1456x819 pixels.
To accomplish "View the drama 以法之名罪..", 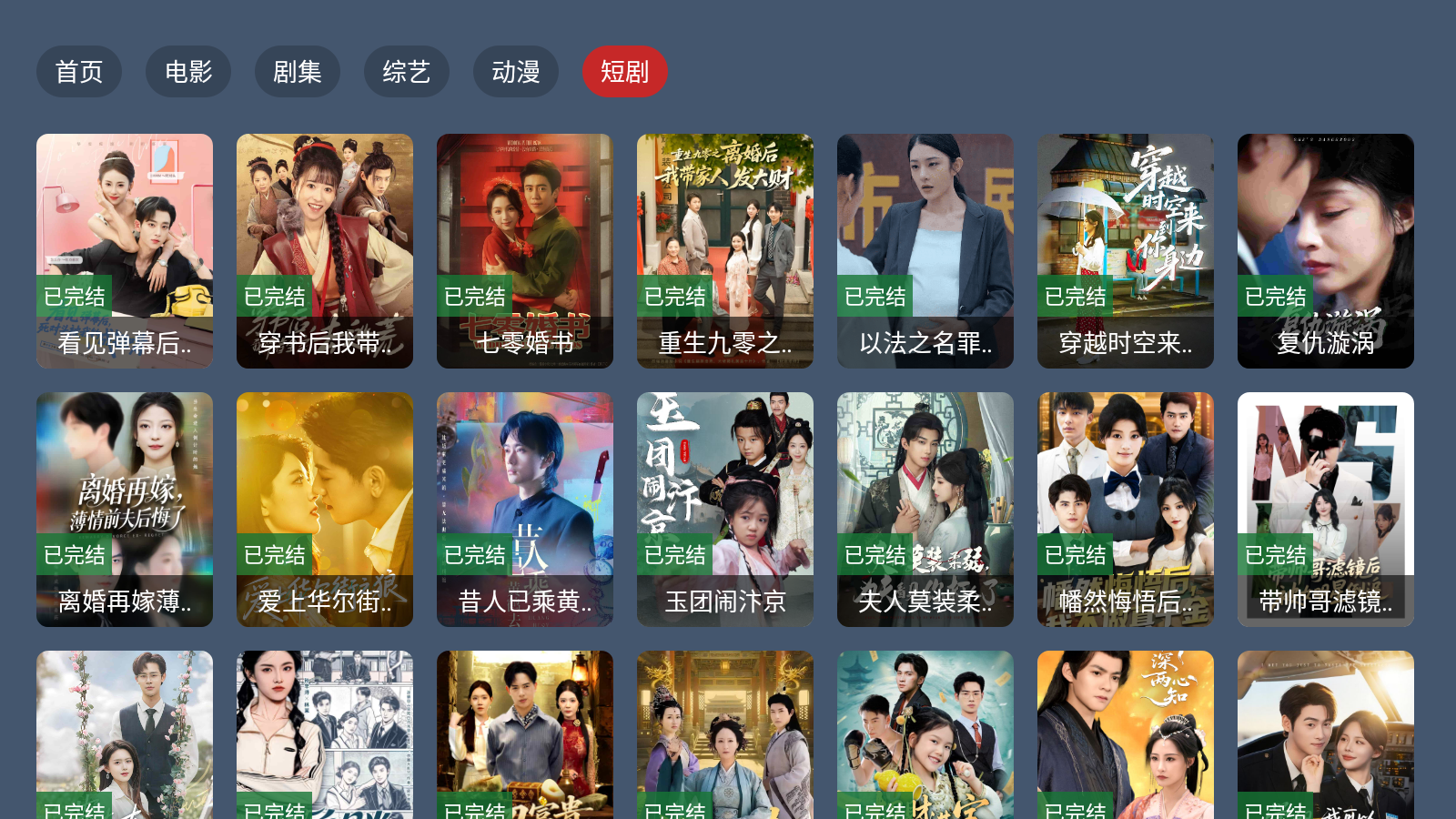I will coord(925,250).
